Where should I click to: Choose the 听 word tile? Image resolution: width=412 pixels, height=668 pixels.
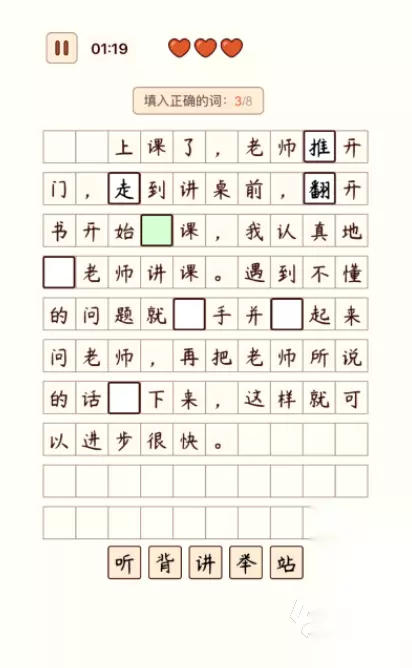(x=124, y=562)
